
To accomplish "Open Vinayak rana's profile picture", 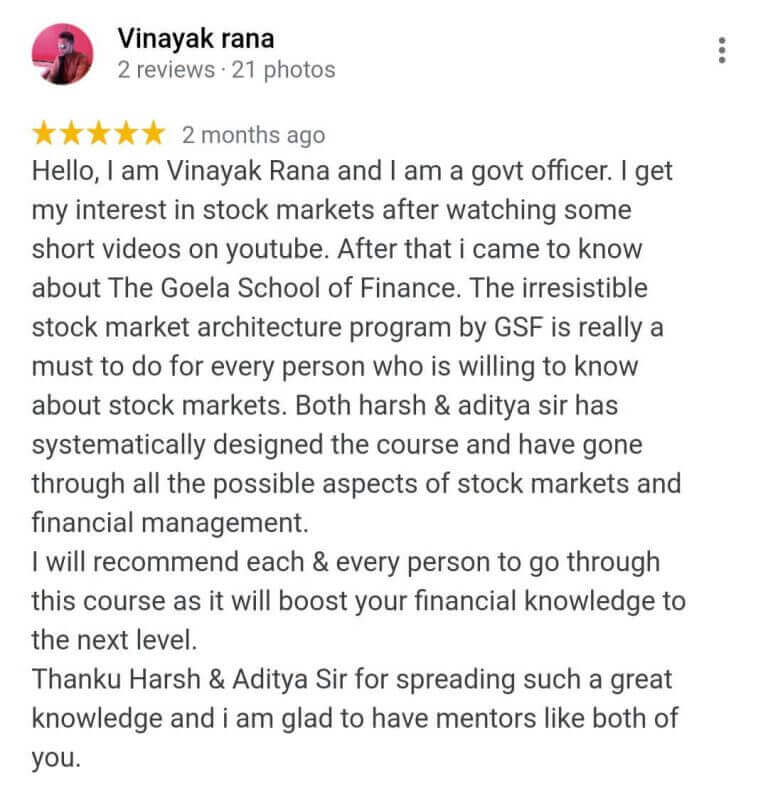I will point(63,54).
